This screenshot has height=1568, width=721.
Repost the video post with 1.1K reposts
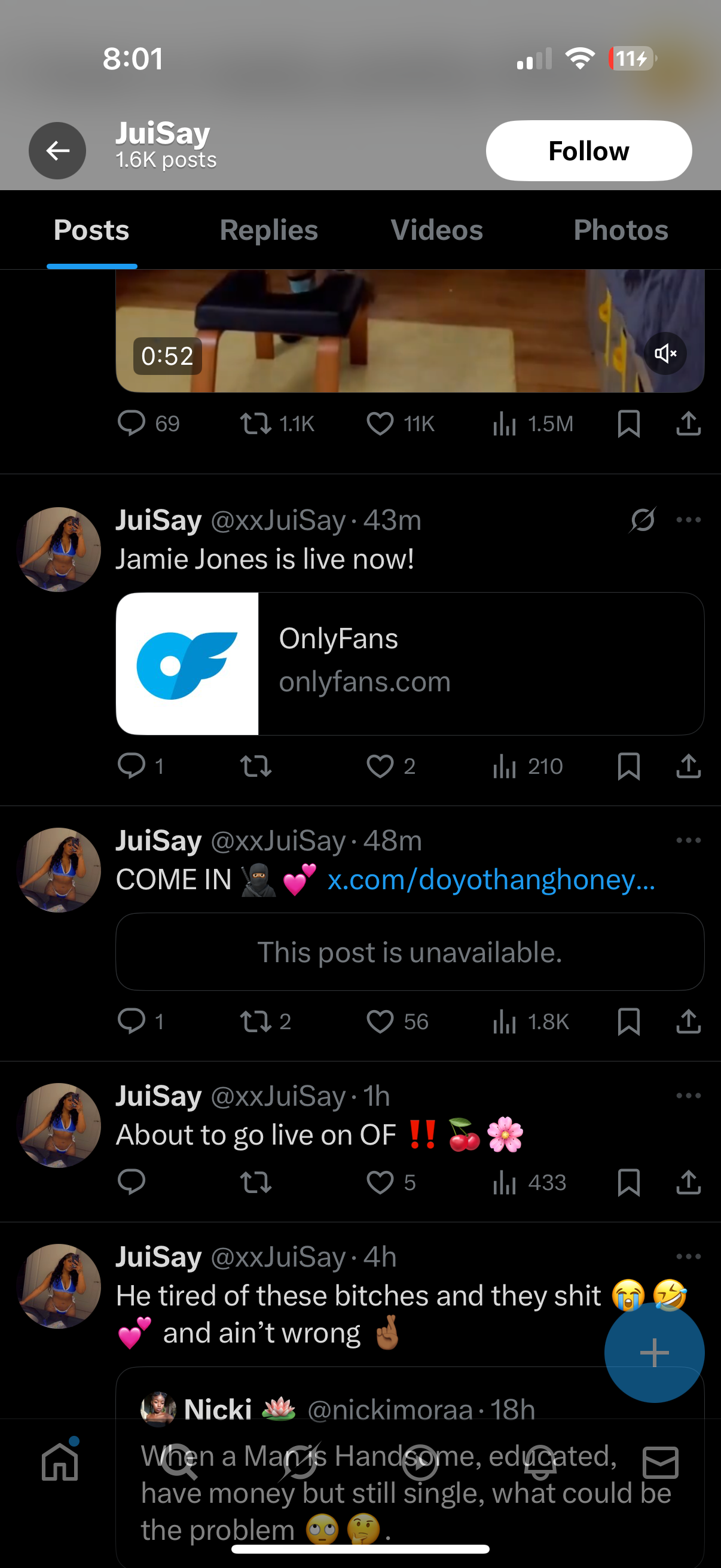(x=255, y=423)
